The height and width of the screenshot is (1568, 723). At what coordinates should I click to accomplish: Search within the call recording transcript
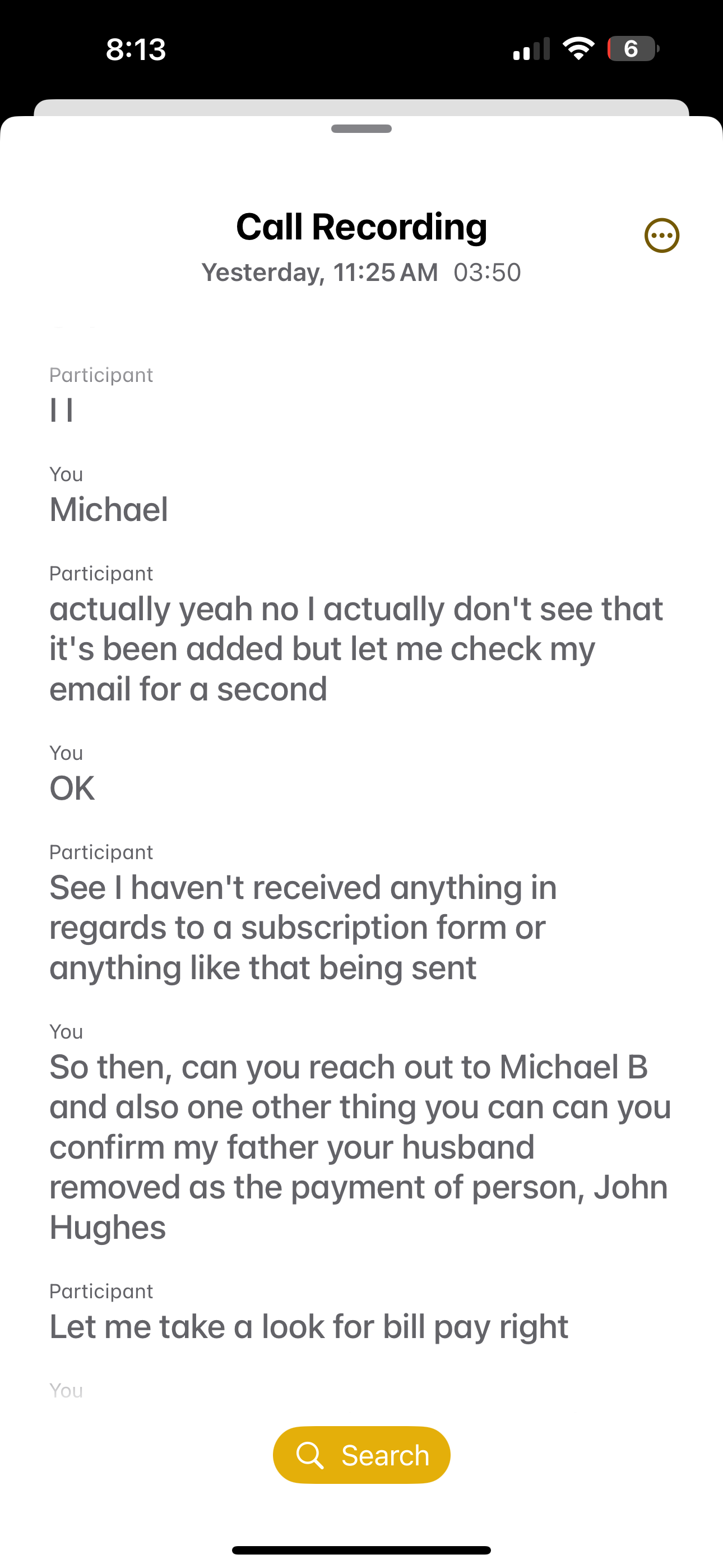click(x=361, y=1454)
